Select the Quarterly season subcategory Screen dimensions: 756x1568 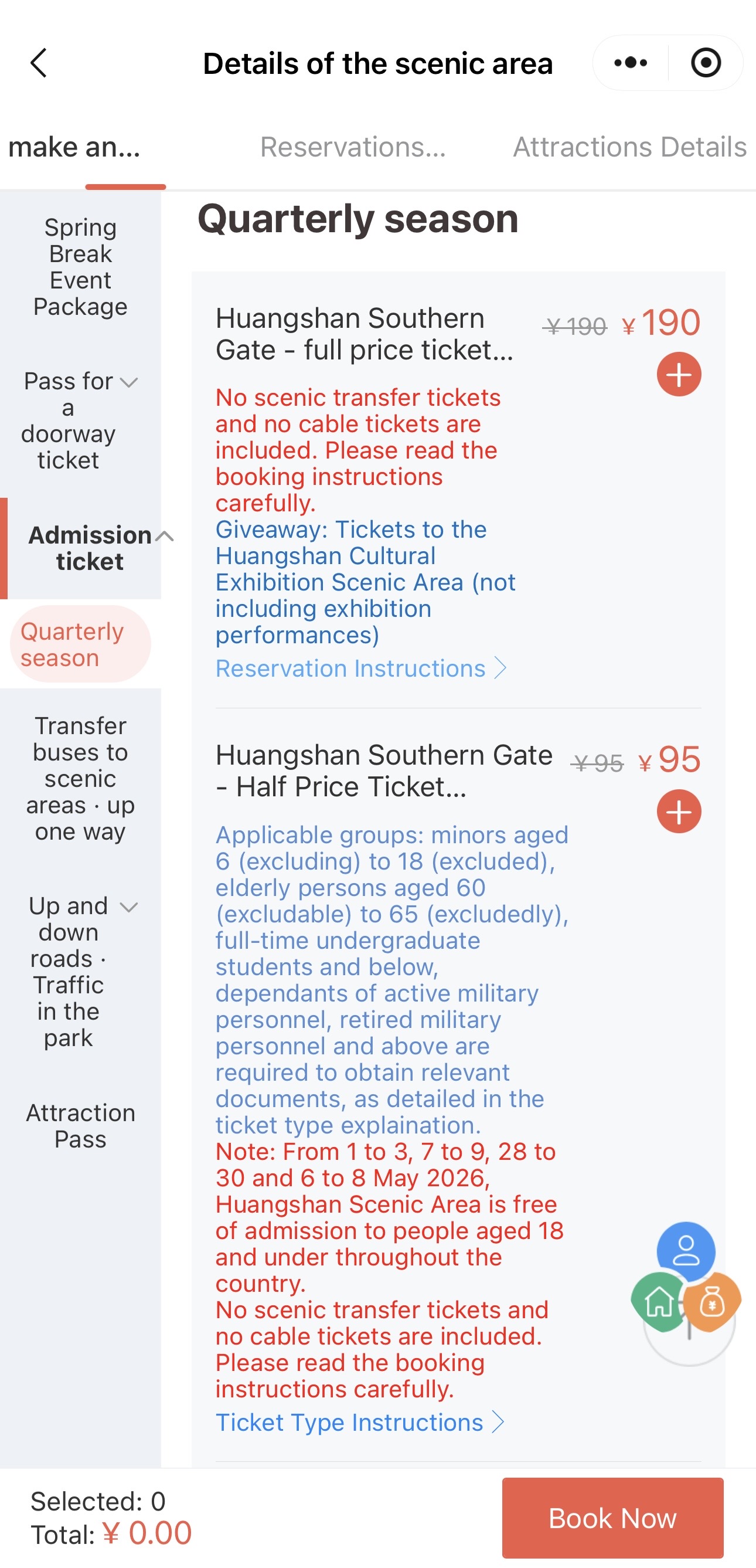click(x=80, y=644)
